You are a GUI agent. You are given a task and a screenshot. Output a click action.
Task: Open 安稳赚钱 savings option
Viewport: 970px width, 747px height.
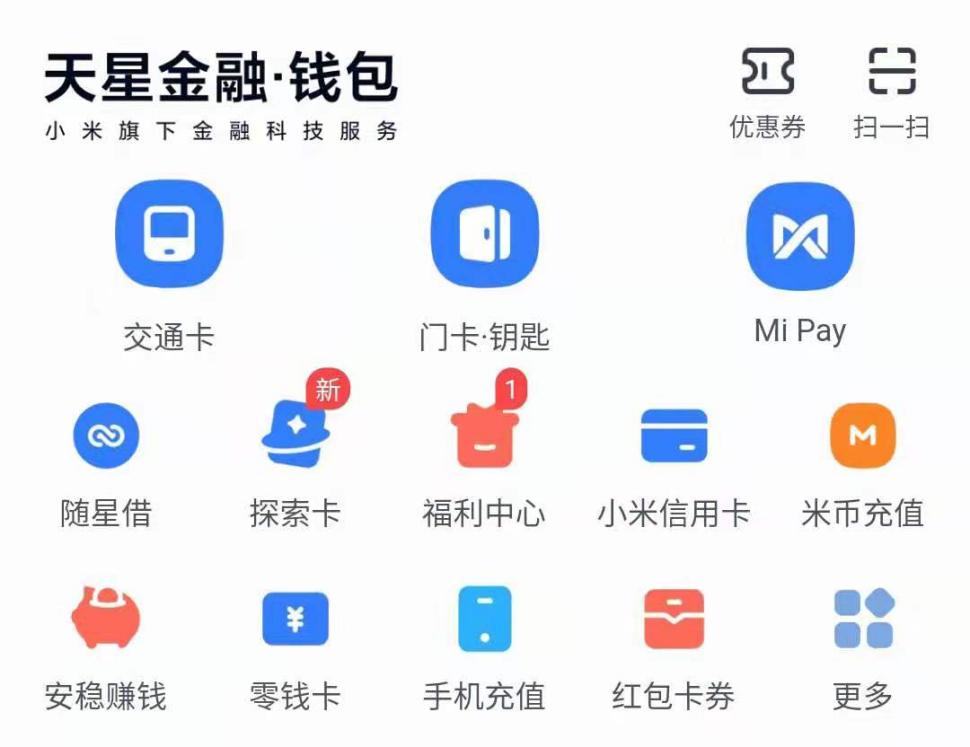pos(106,620)
